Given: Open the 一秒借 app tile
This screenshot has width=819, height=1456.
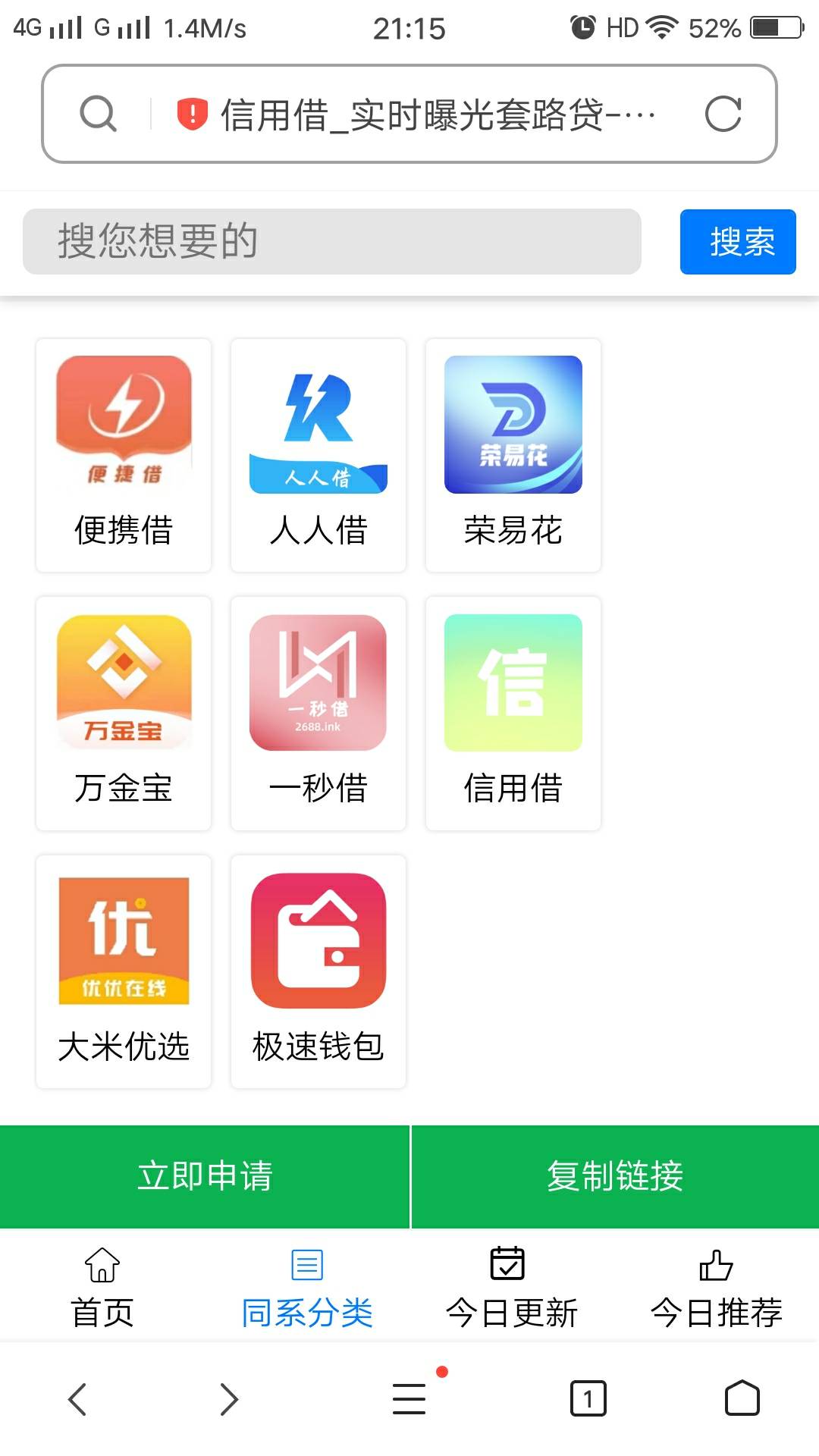Looking at the screenshot, I should [318, 714].
